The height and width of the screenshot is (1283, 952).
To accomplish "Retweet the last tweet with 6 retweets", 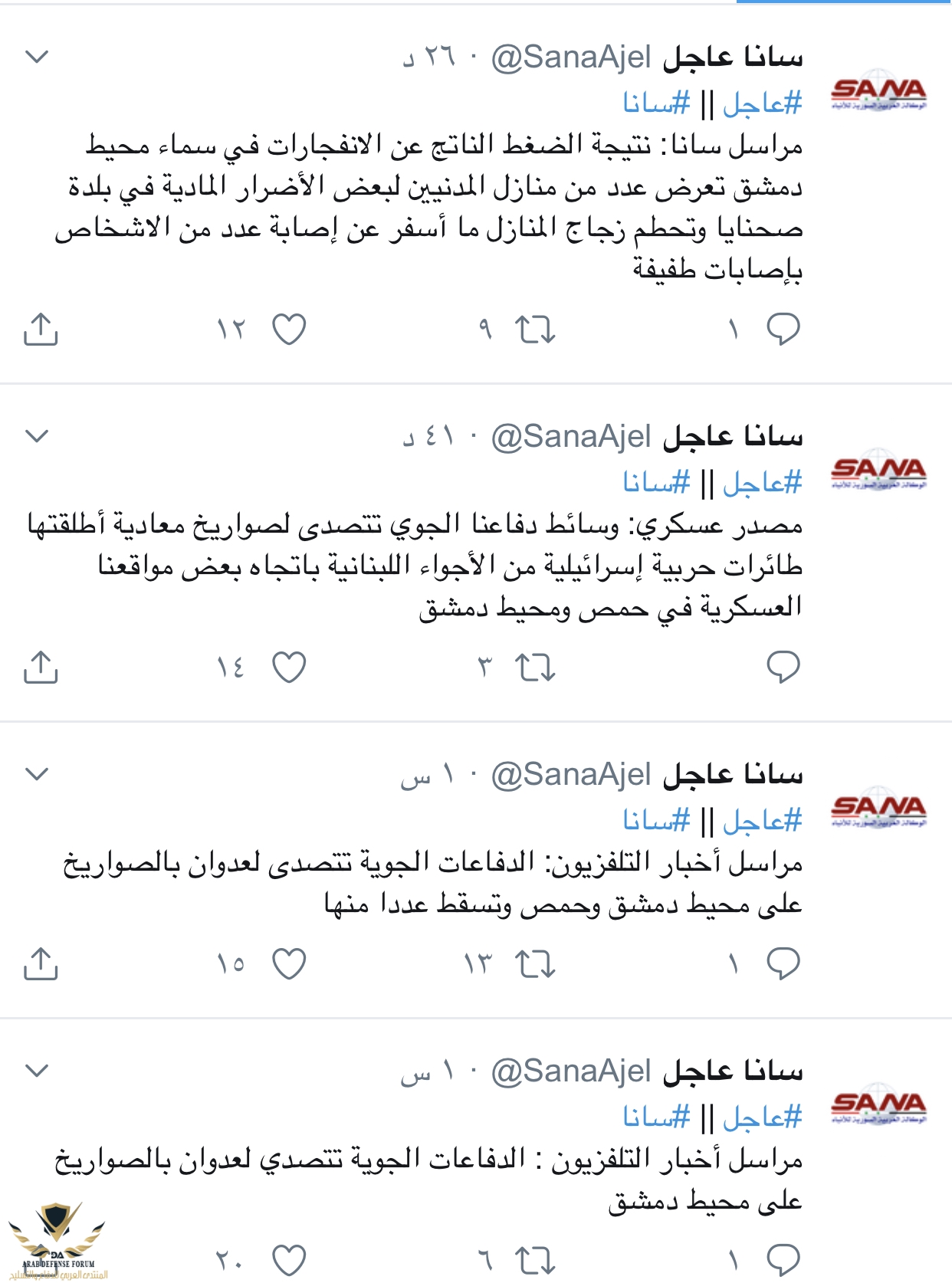I will [534, 1261].
